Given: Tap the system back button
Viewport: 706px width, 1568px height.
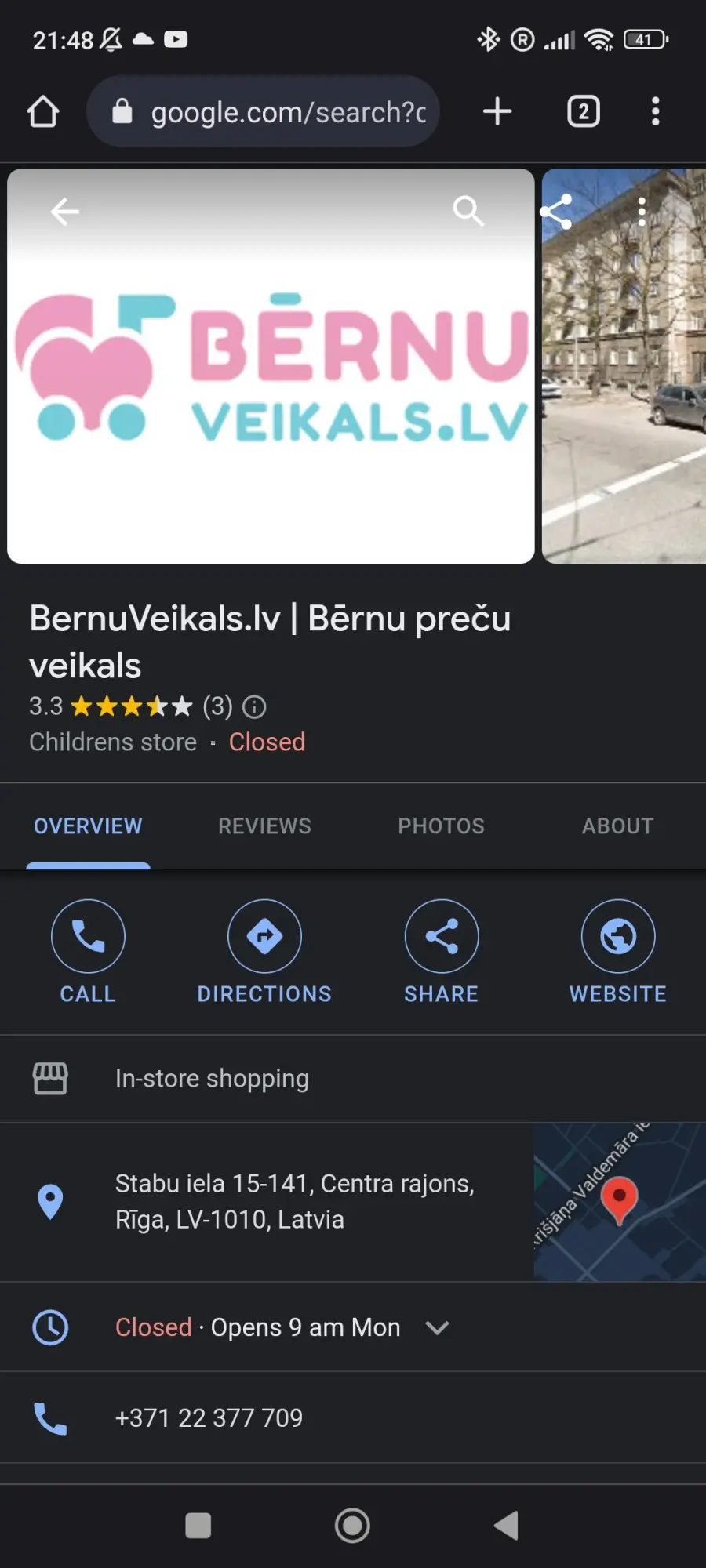Looking at the screenshot, I should tap(507, 1526).
